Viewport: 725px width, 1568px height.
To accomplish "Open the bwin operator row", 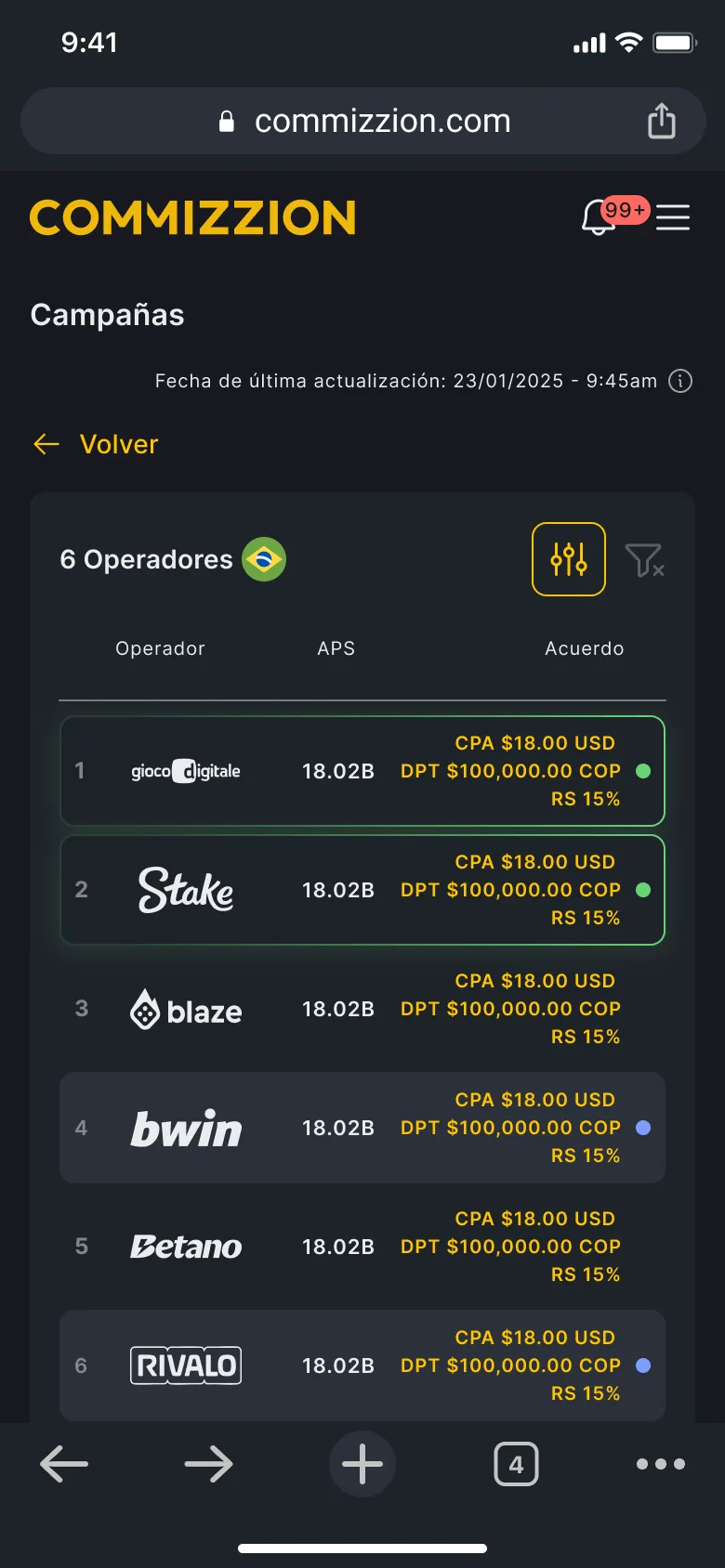I will 362,1128.
